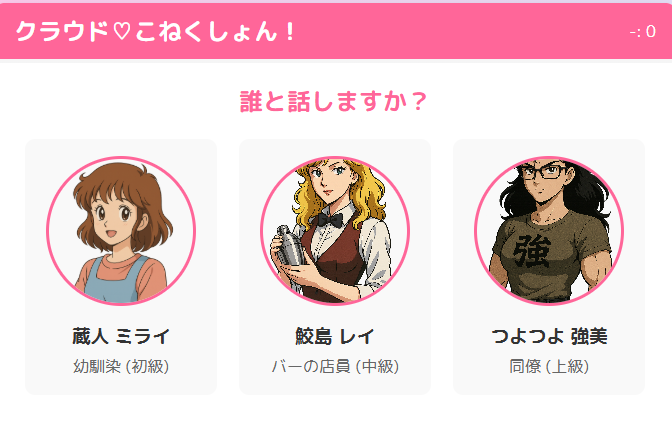This screenshot has height=446, width=672.
Task: Select the character 蔵人 ミライ card
Action: (121, 266)
